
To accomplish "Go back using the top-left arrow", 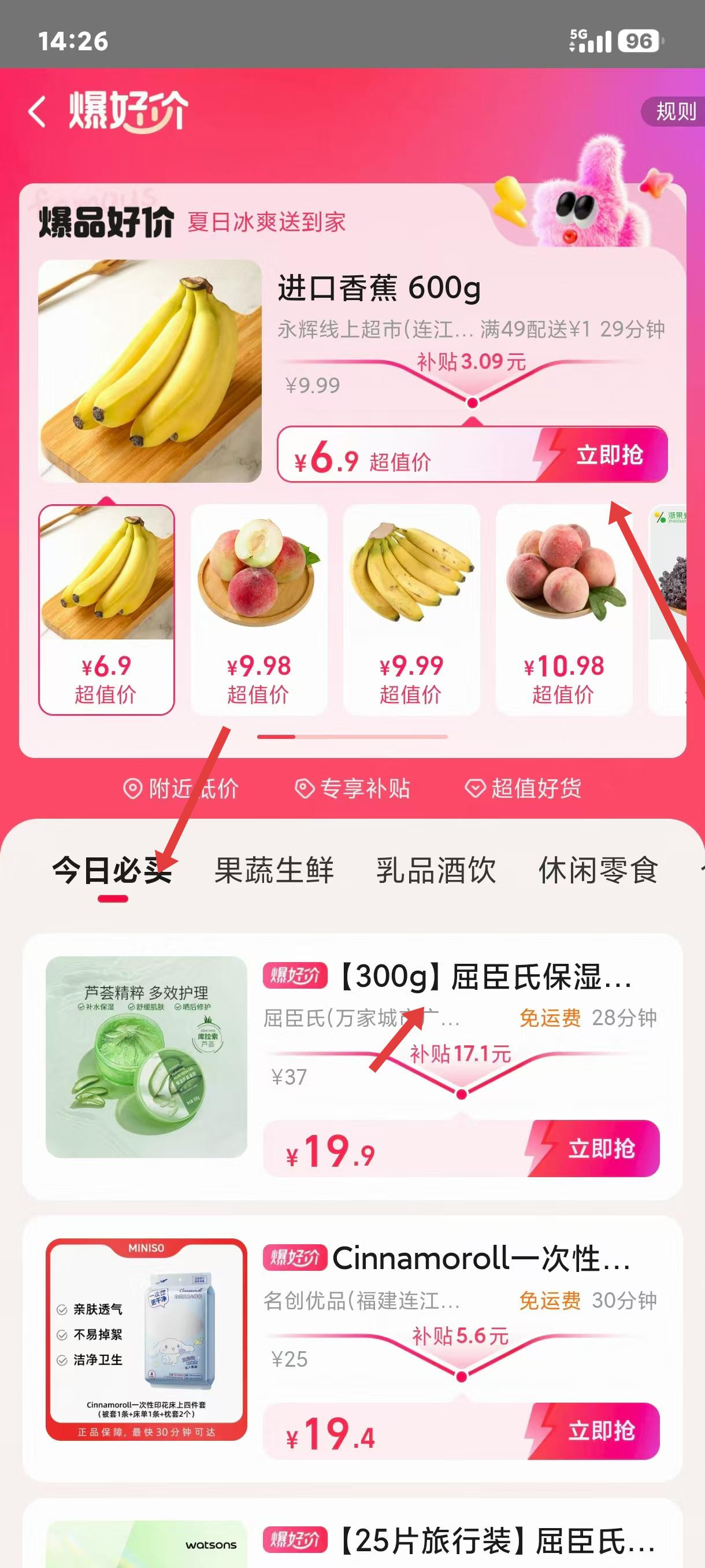I will pyautogui.click(x=38, y=112).
